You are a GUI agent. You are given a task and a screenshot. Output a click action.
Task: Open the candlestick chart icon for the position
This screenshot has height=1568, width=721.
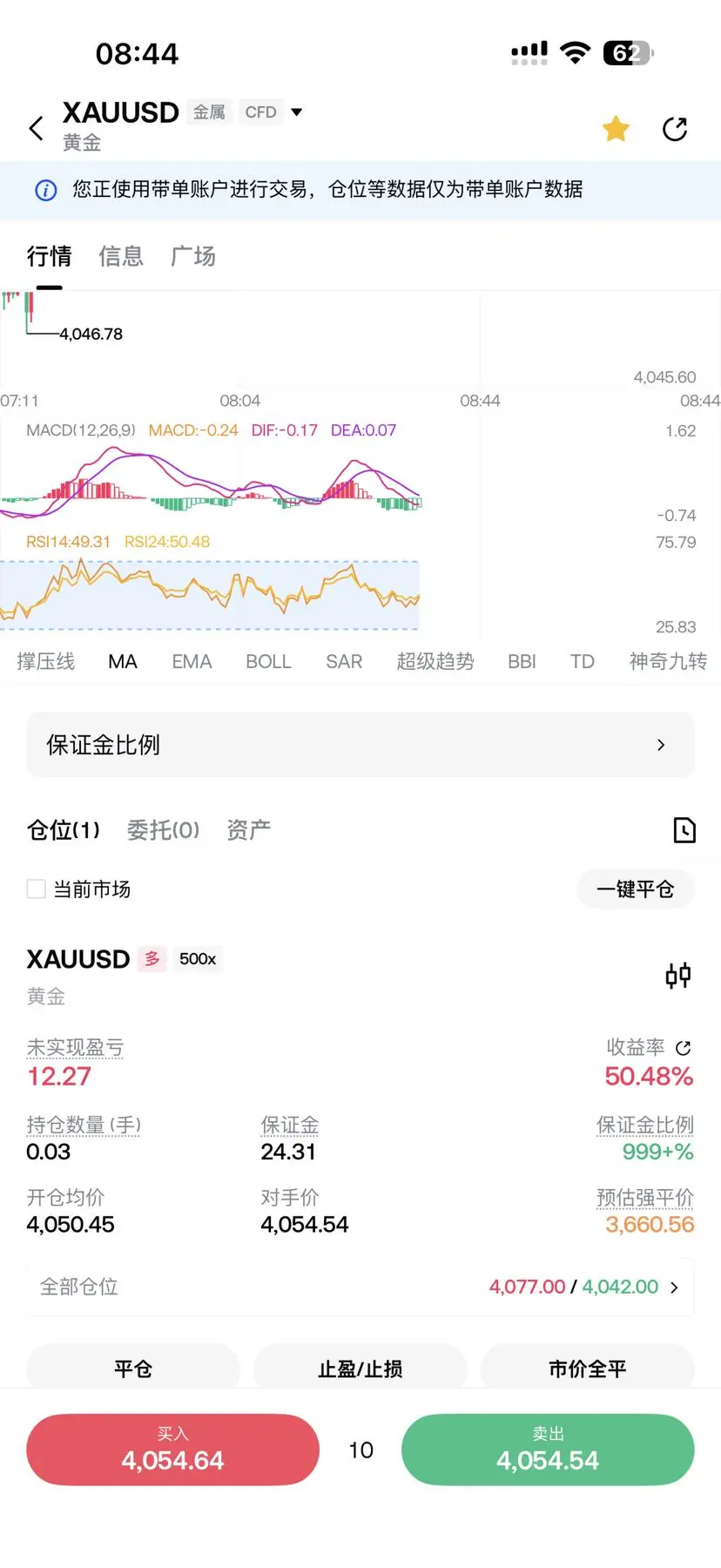pos(678,975)
